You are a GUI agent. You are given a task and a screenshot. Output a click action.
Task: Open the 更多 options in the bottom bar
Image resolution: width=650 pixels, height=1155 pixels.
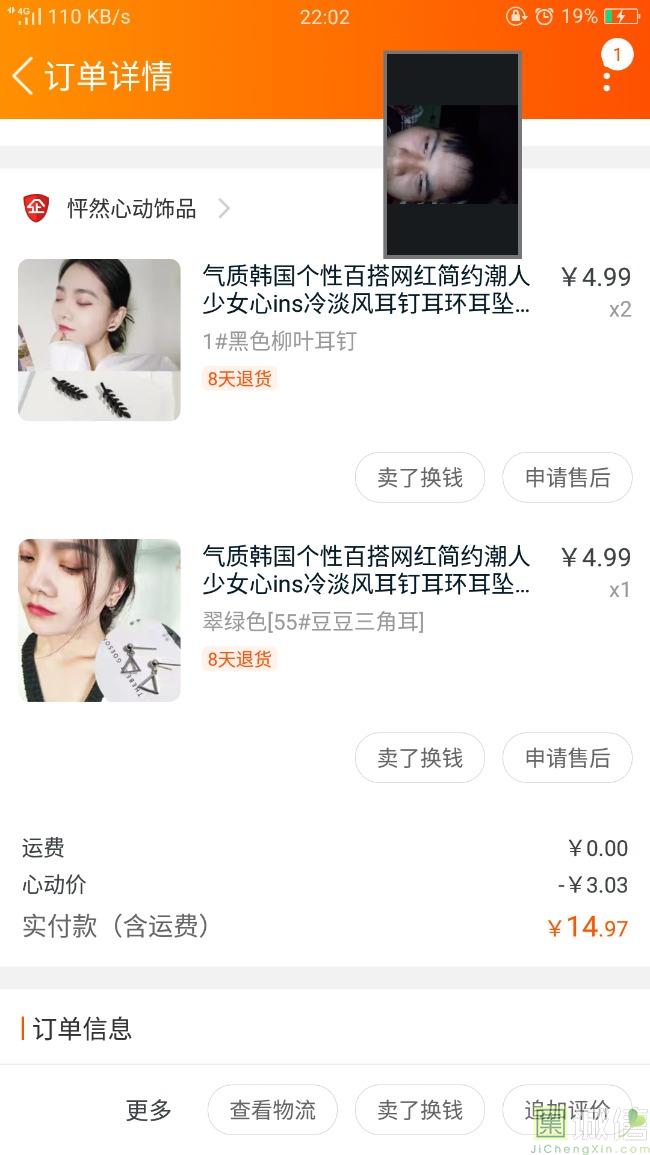coord(149,1110)
